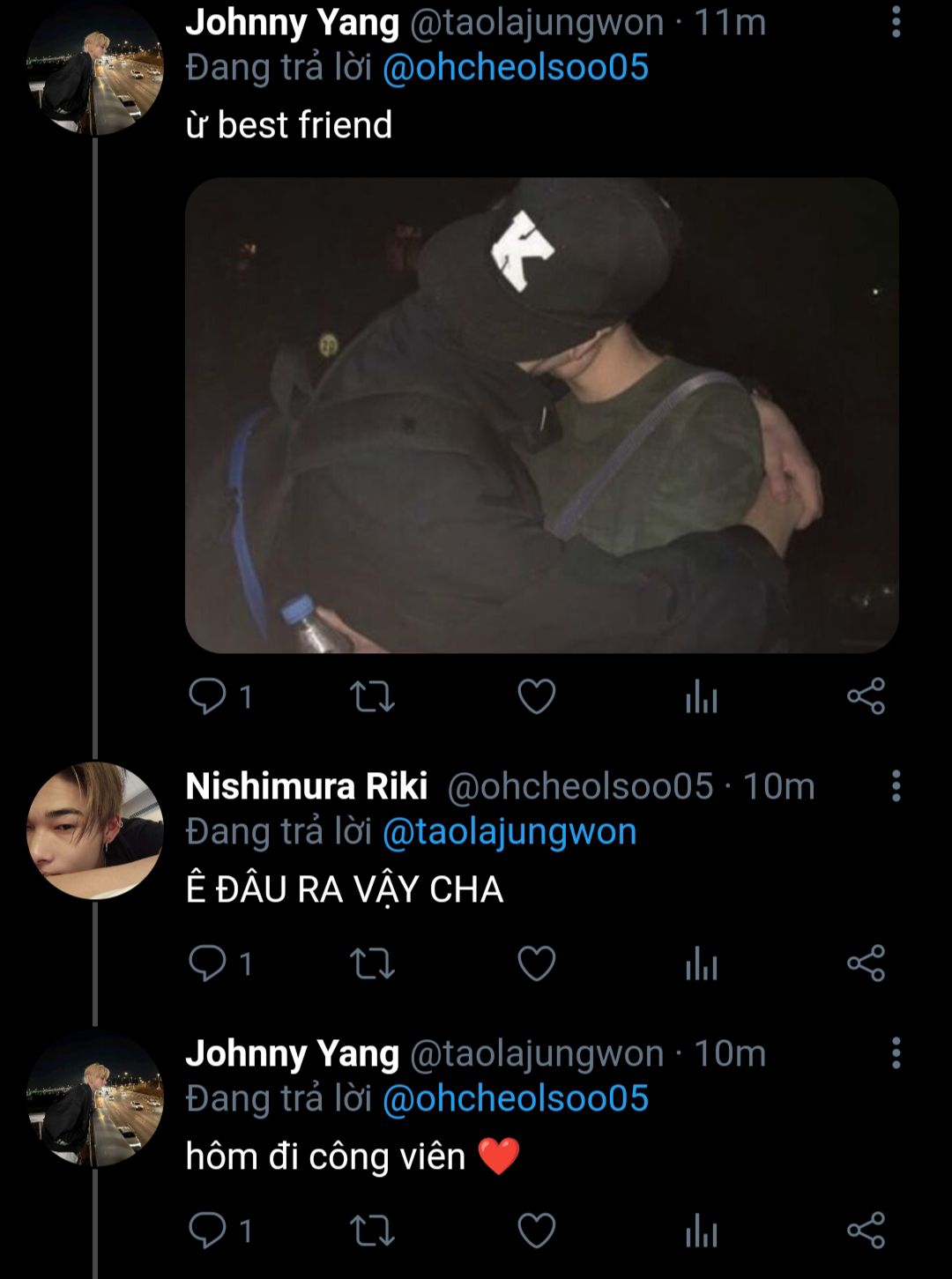Retweet "Ê ĐÂU RA VẬY CHA" tweet
Screen dimensions: 952x1279
pyautogui.click(x=372, y=963)
